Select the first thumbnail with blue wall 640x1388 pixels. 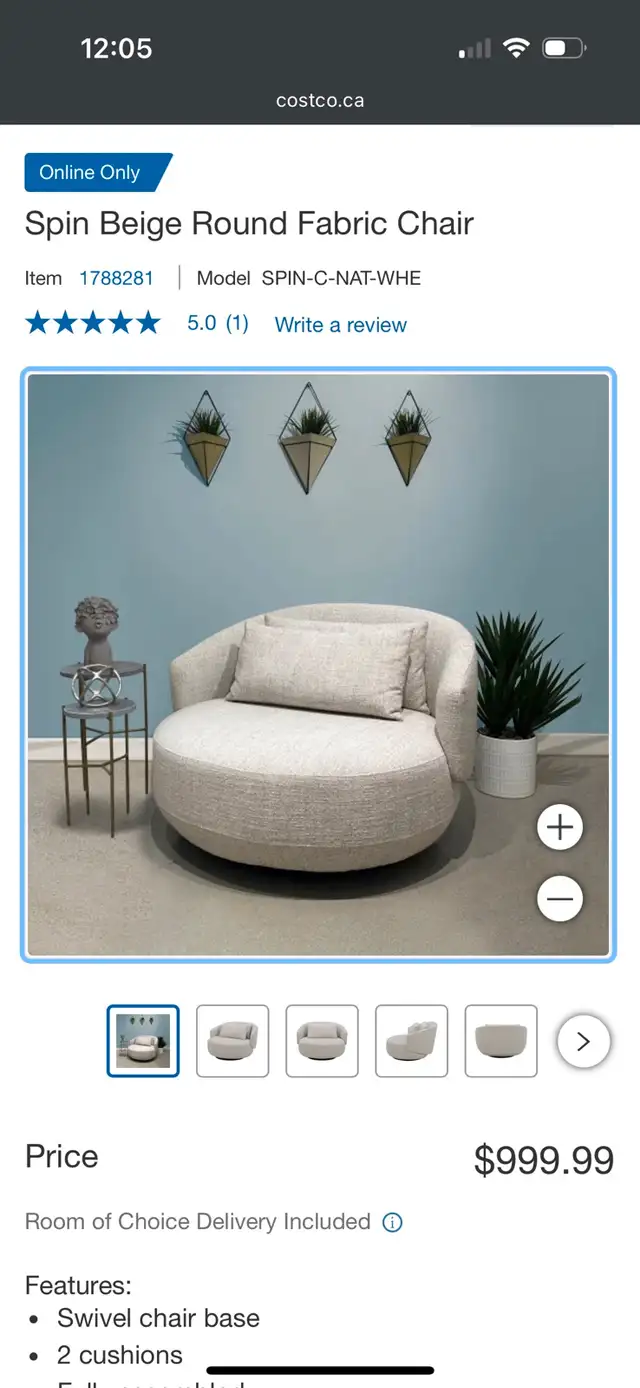pos(143,1041)
